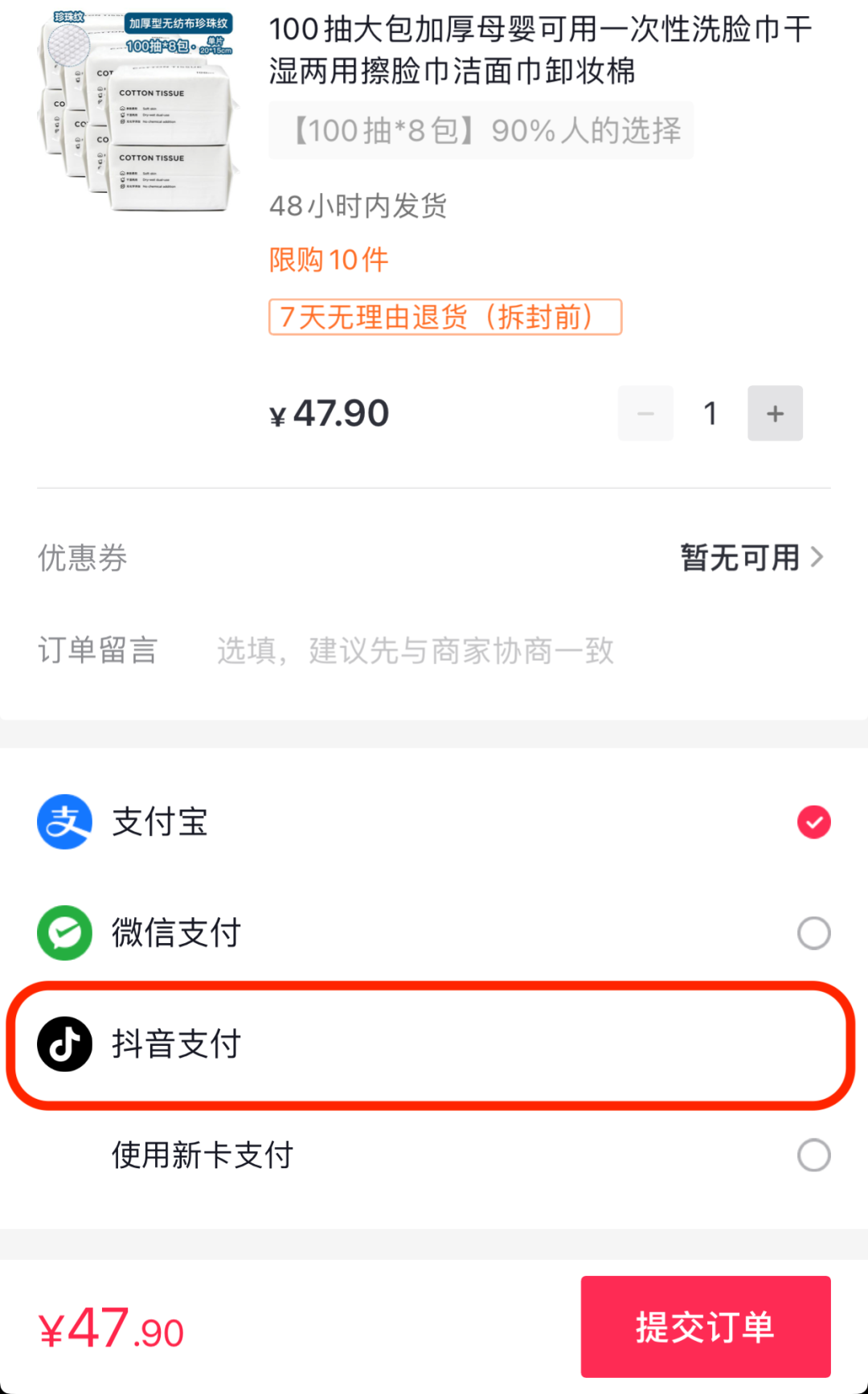The width and height of the screenshot is (868, 1394).
Task: Select 支付宝 as payment method
Action: 813,822
